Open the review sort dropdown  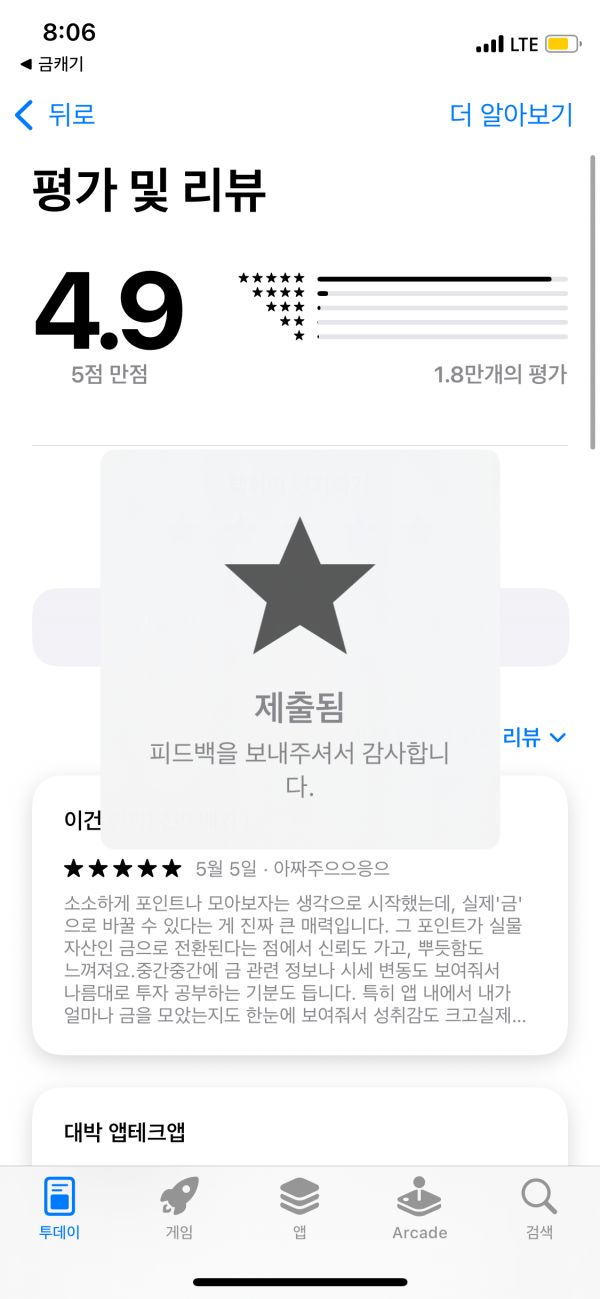click(x=535, y=738)
